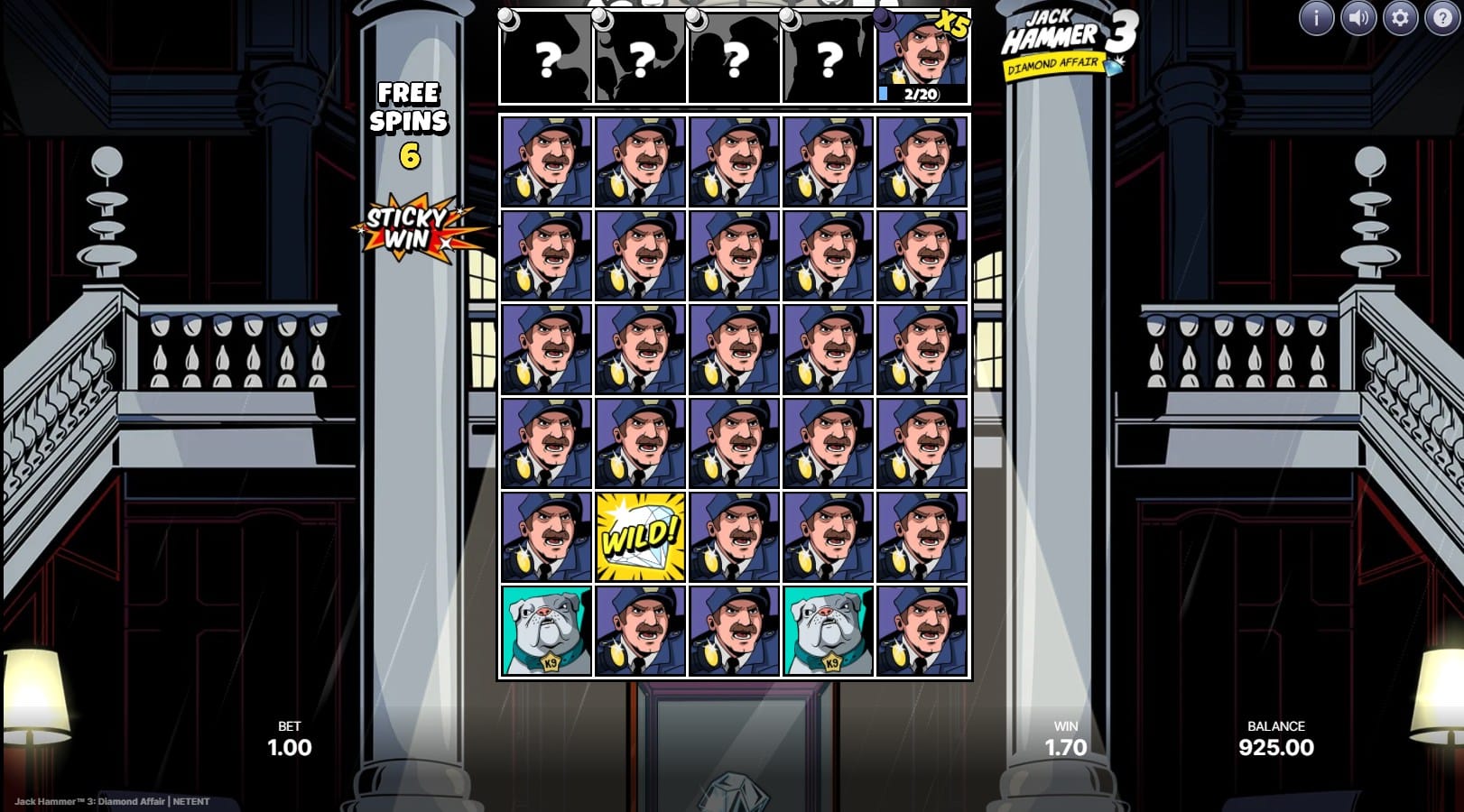Open the game info button
The width and height of the screenshot is (1464, 812).
(x=1316, y=17)
